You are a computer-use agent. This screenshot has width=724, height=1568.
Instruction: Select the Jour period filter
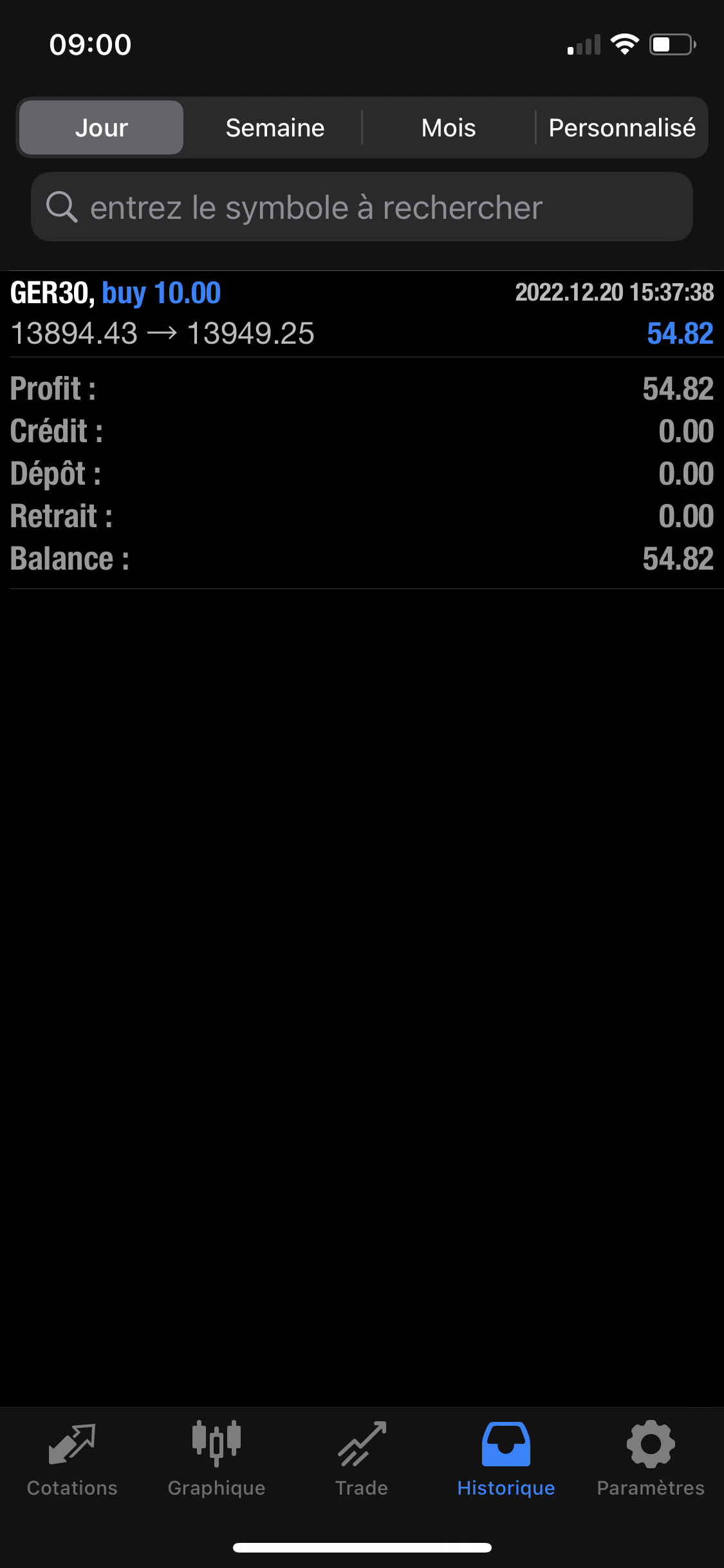click(x=102, y=127)
